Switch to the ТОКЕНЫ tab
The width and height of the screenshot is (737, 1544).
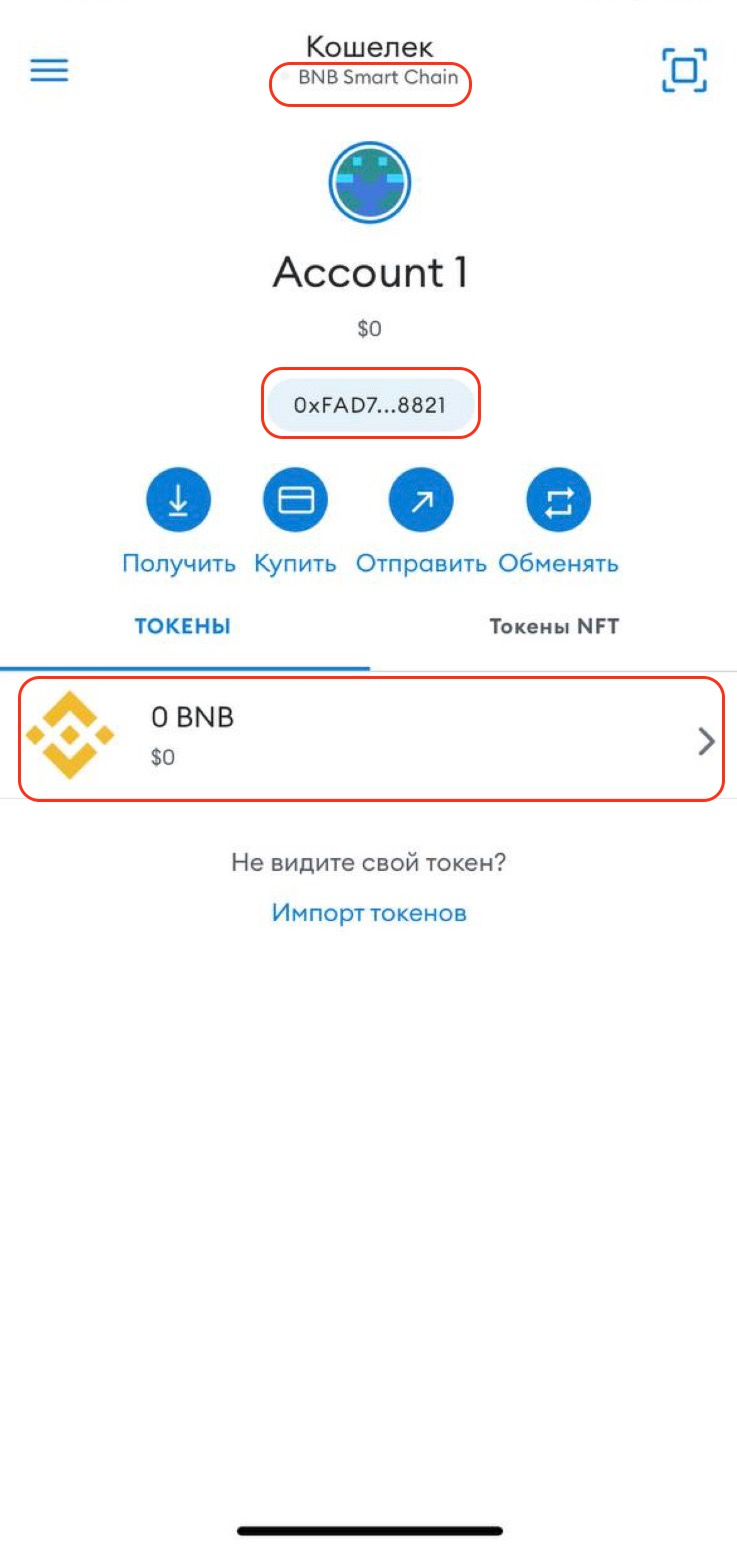pos(183,627)
